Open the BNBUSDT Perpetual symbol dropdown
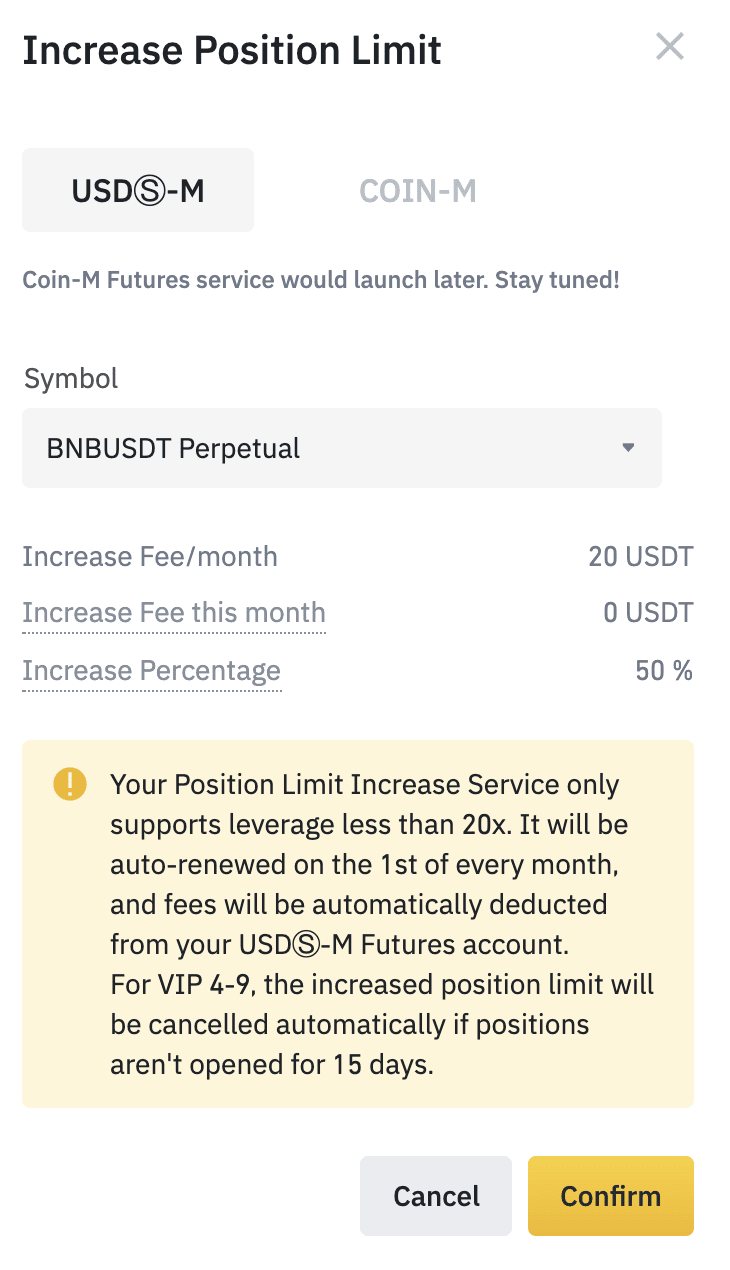This screenshot has width=730, height=1270. (342, 448)
